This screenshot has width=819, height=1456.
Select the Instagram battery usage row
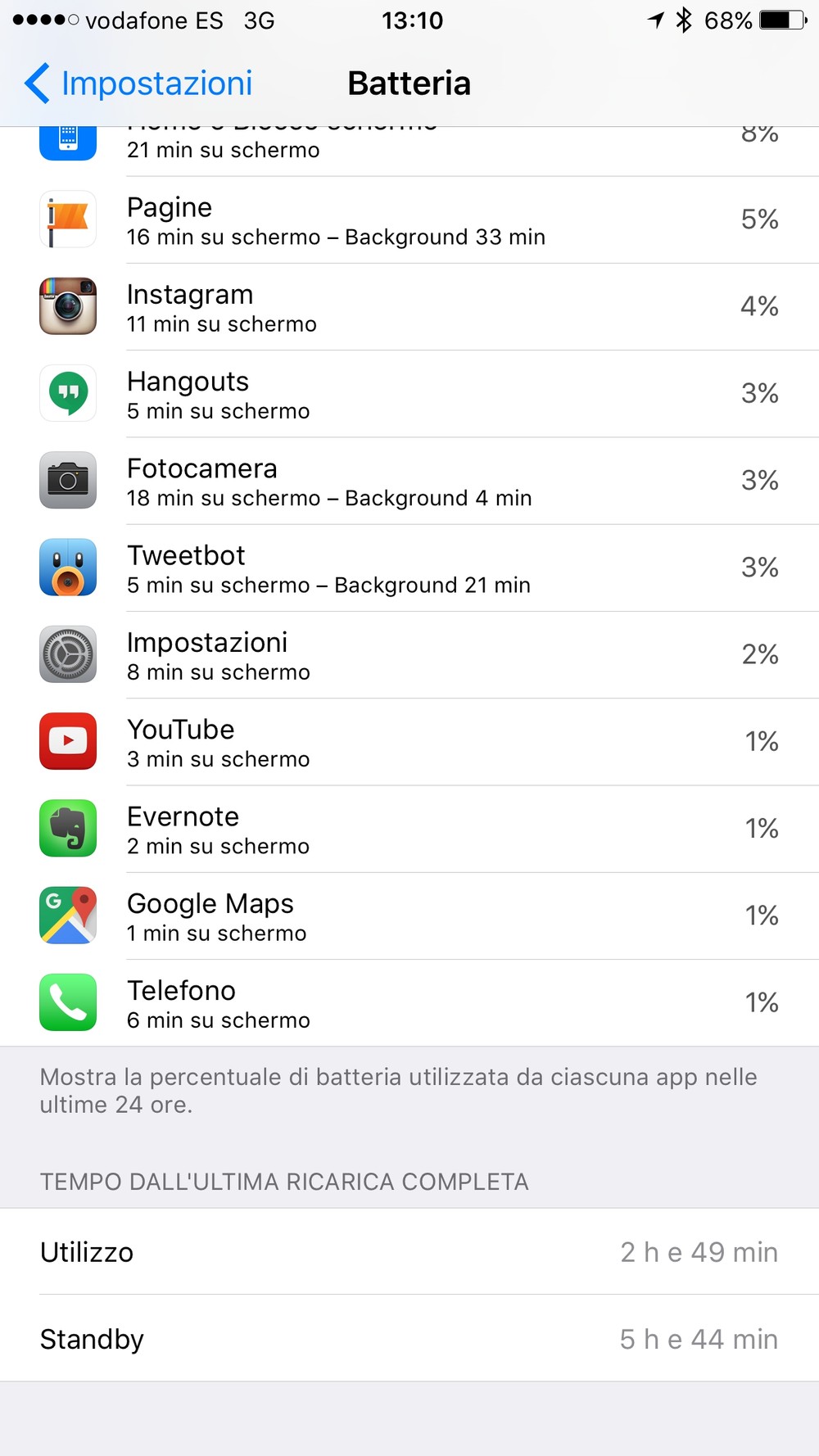pyautogui.click(x=409, y=306)
